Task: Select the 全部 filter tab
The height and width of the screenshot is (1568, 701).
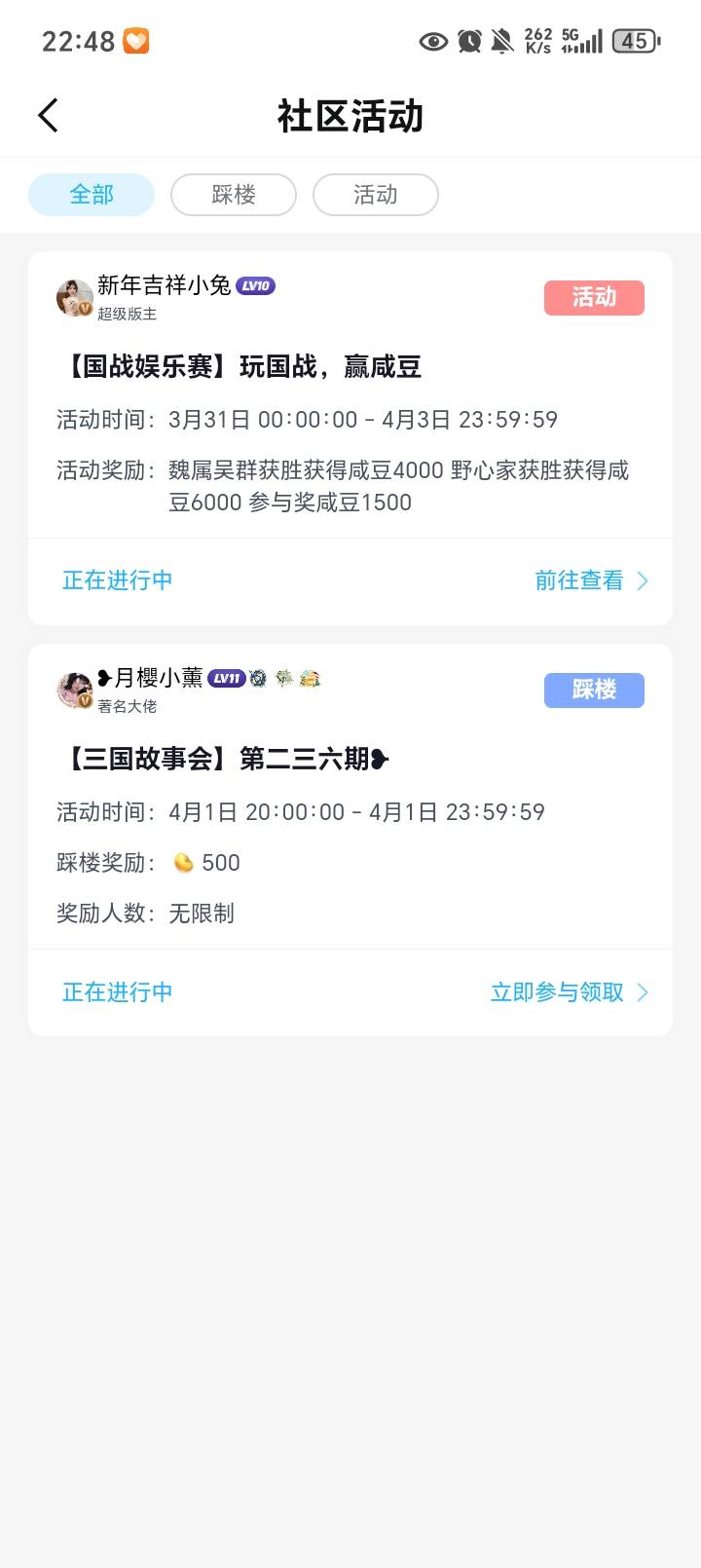Action: (92, 195)
